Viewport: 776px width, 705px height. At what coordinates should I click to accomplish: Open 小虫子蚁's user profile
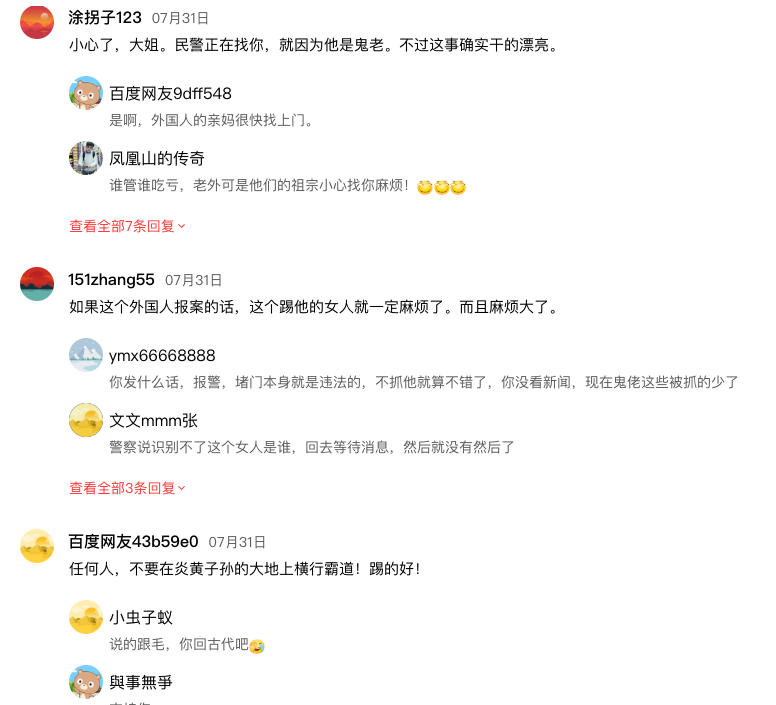tap(86, 617)
